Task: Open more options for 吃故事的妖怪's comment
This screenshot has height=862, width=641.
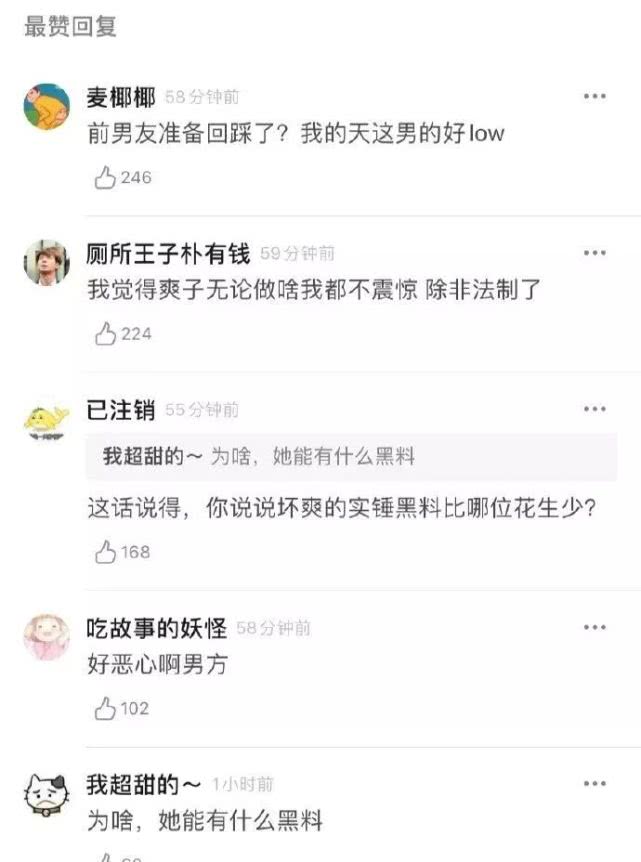Action: (595, 627)
